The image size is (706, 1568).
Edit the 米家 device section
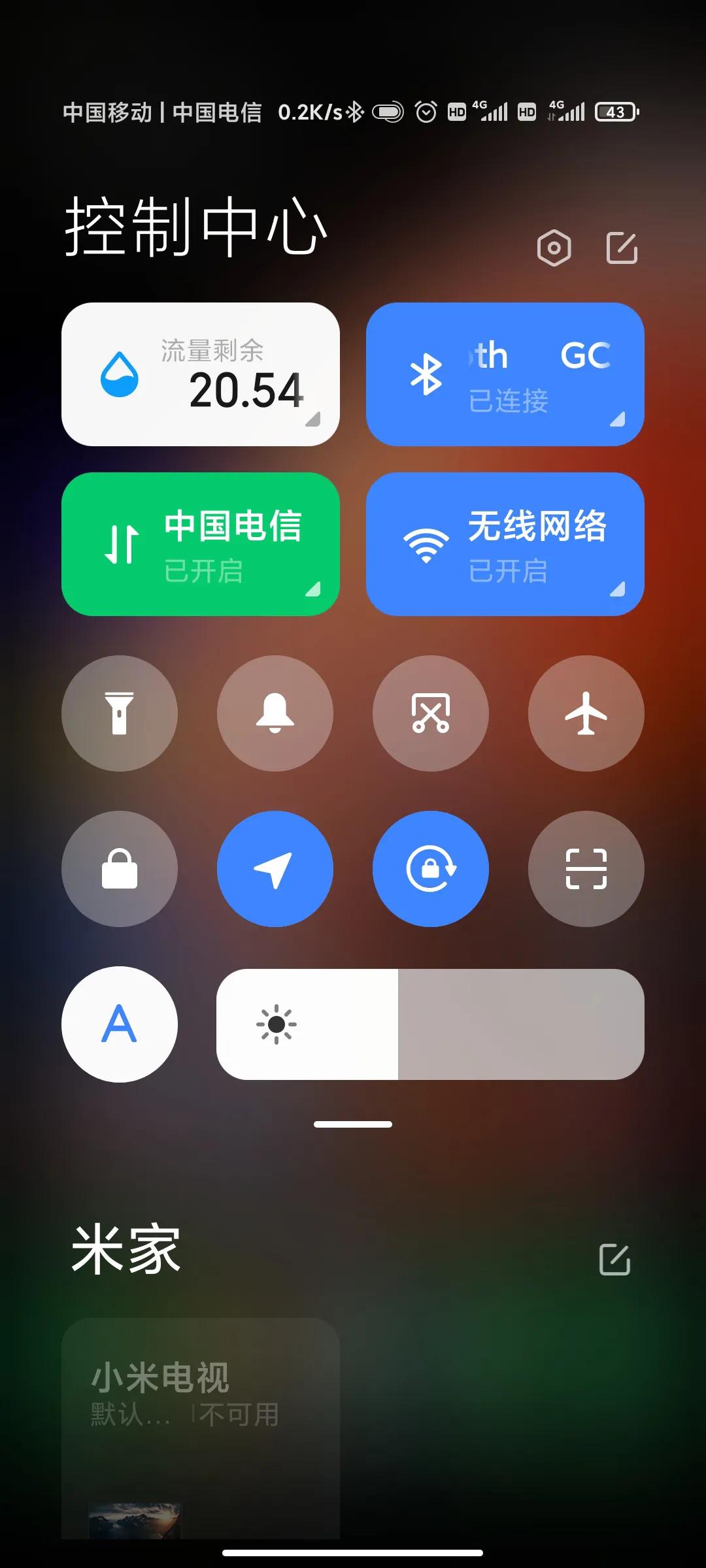point(614,1260)
